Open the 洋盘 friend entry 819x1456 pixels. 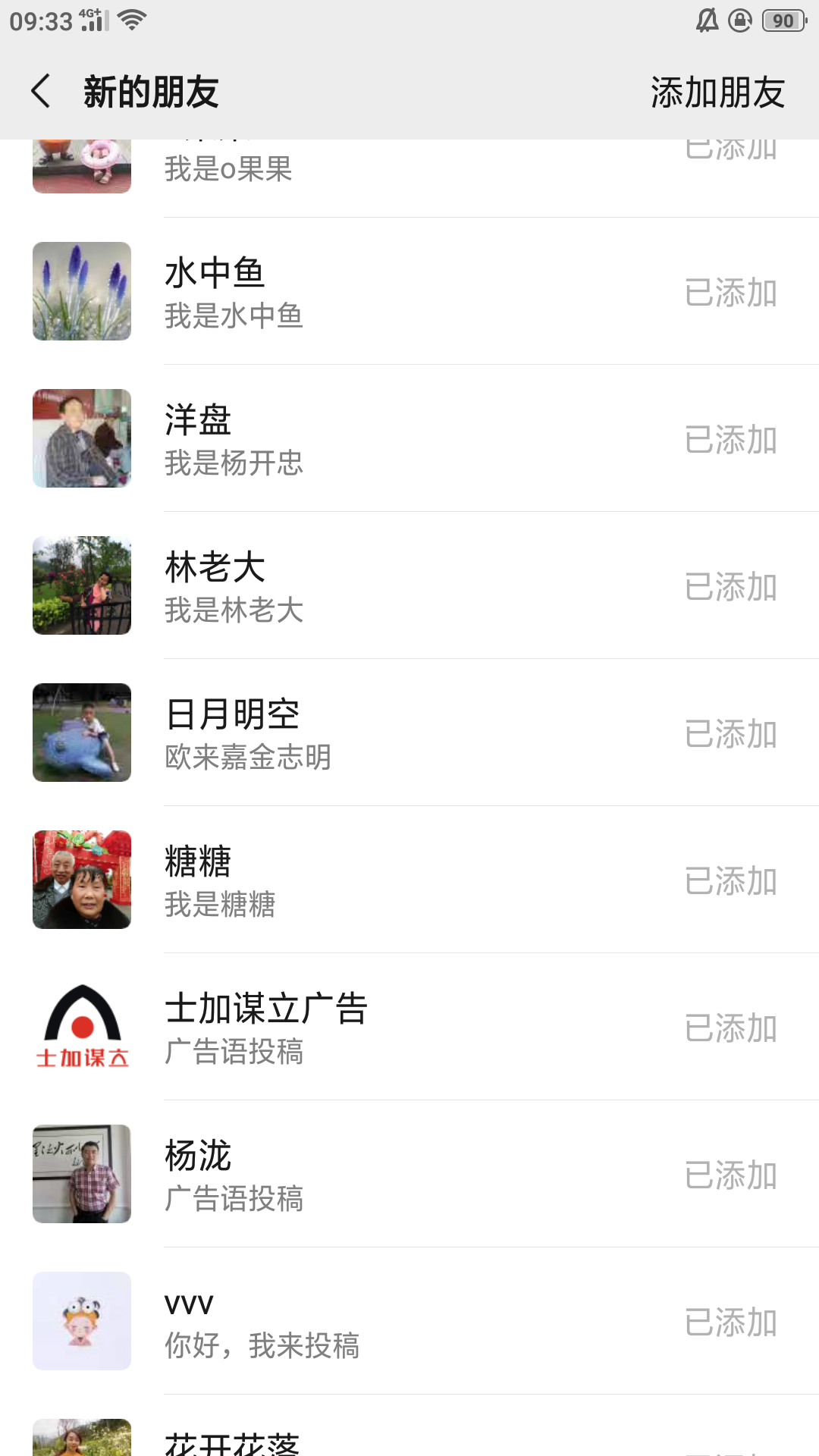tap(409, 439)
